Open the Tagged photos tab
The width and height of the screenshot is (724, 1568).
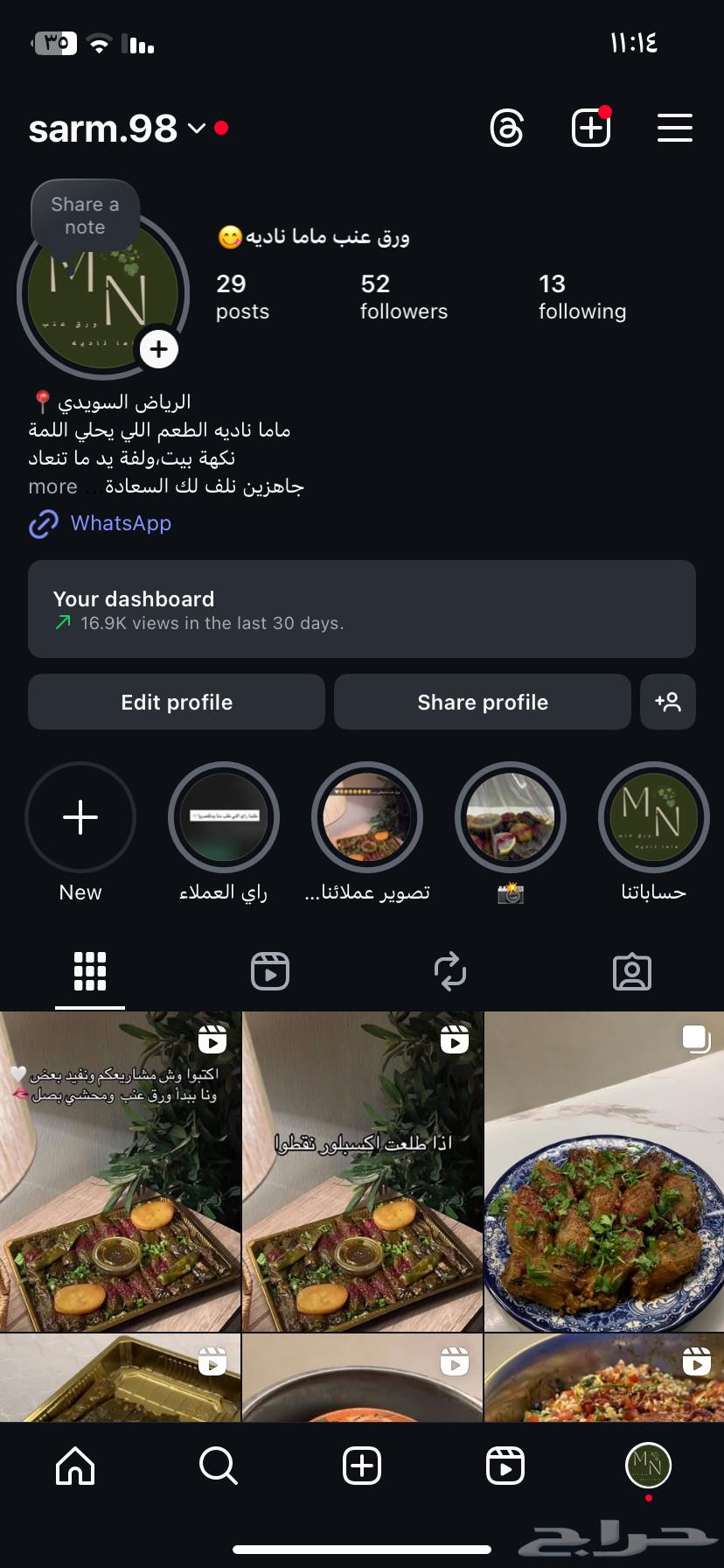[x=631, y=970]
